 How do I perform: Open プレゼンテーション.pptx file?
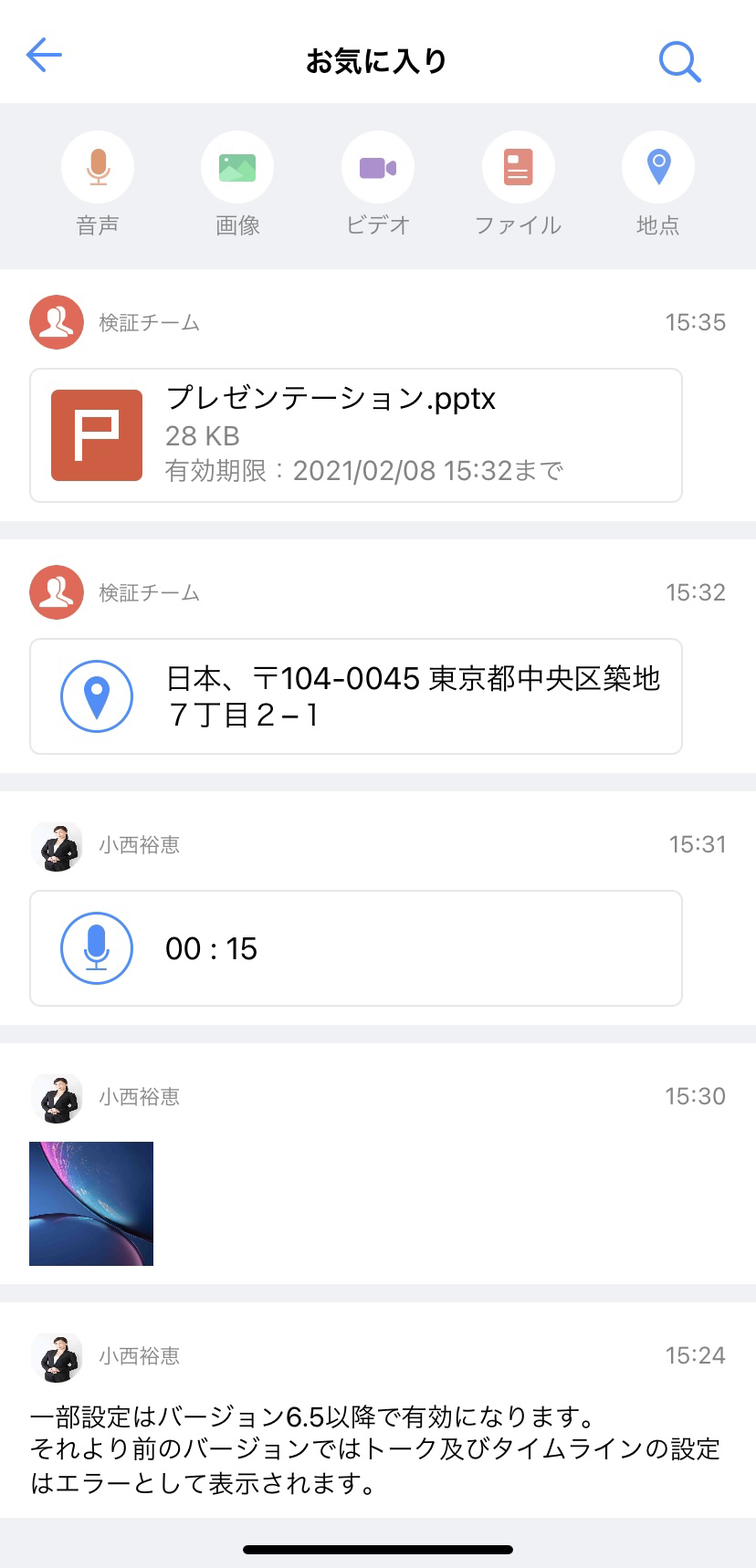pyautogui.click(x=356, y=435)
